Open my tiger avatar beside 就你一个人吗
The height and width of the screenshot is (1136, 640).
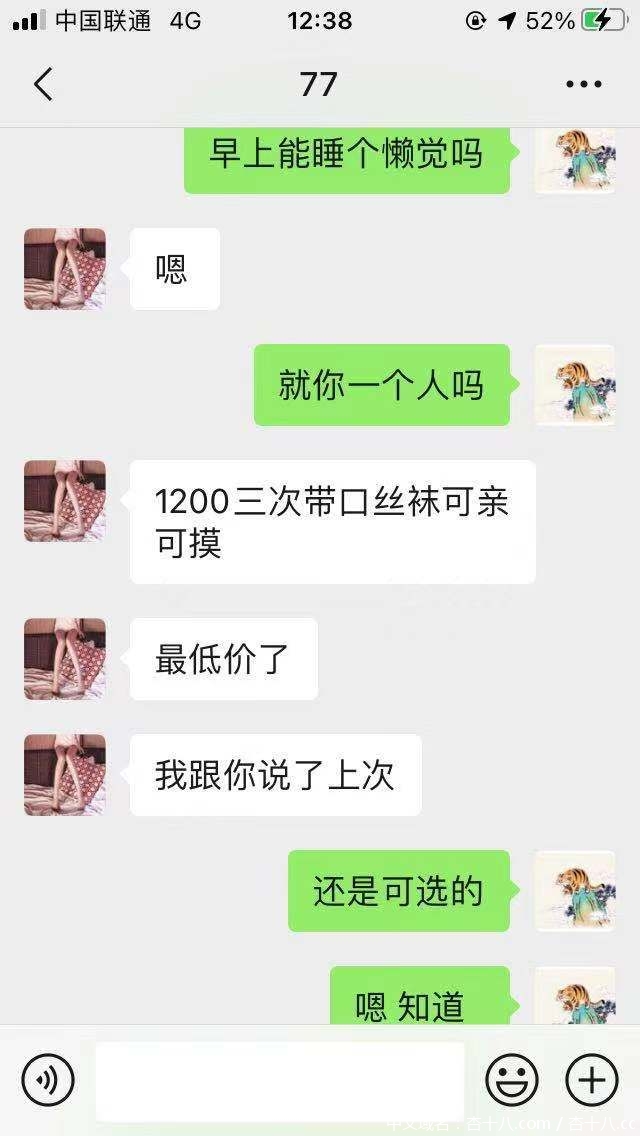pos(574,385)
